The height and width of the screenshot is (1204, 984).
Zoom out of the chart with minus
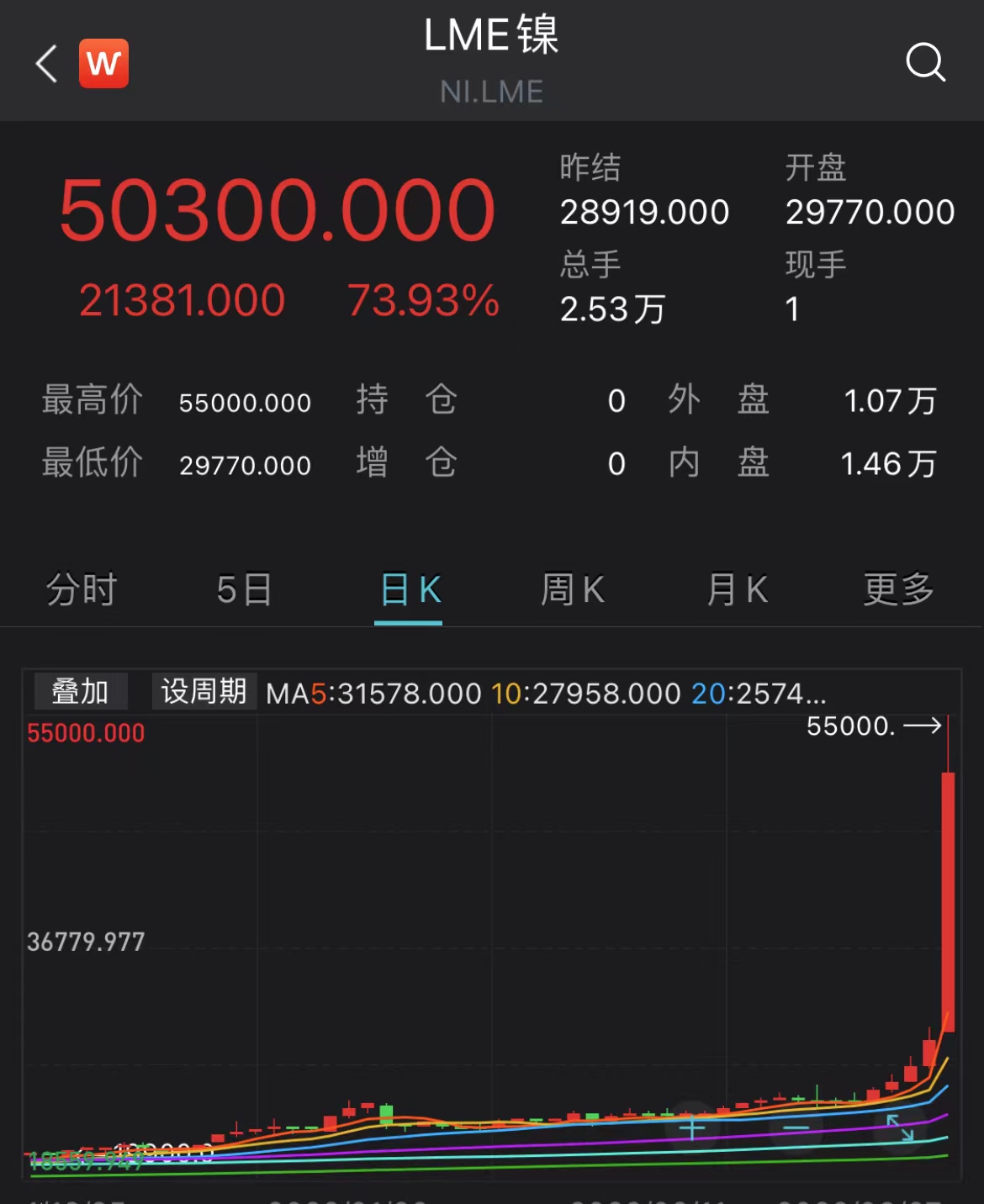coord(796,1127)
